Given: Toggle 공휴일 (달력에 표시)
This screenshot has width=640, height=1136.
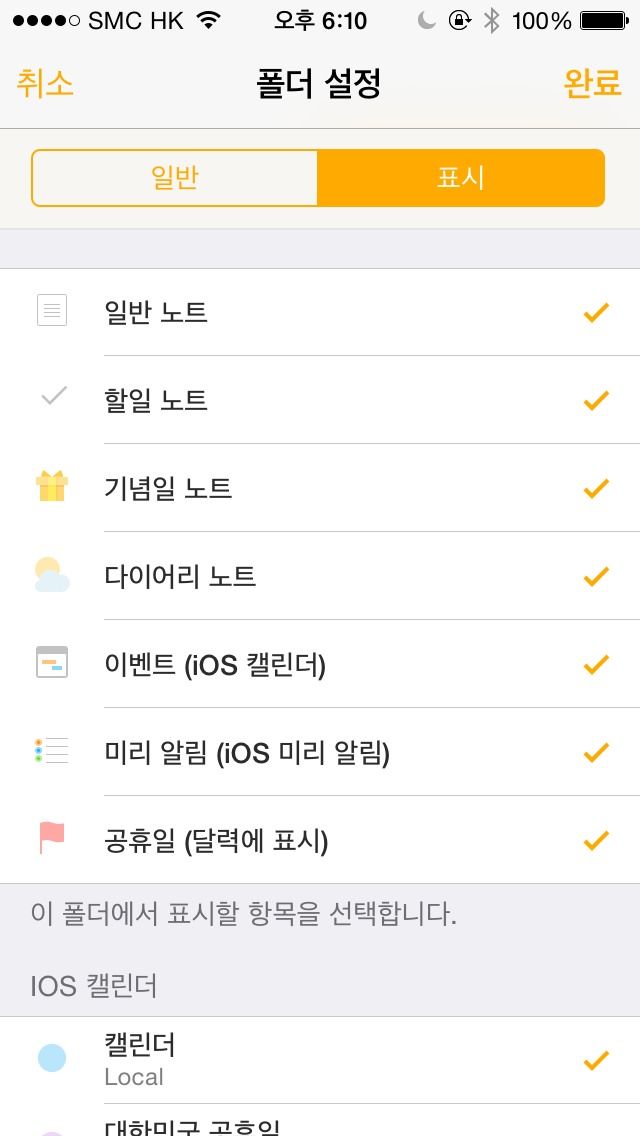Looking at the screenshot, I should point(320,840).
